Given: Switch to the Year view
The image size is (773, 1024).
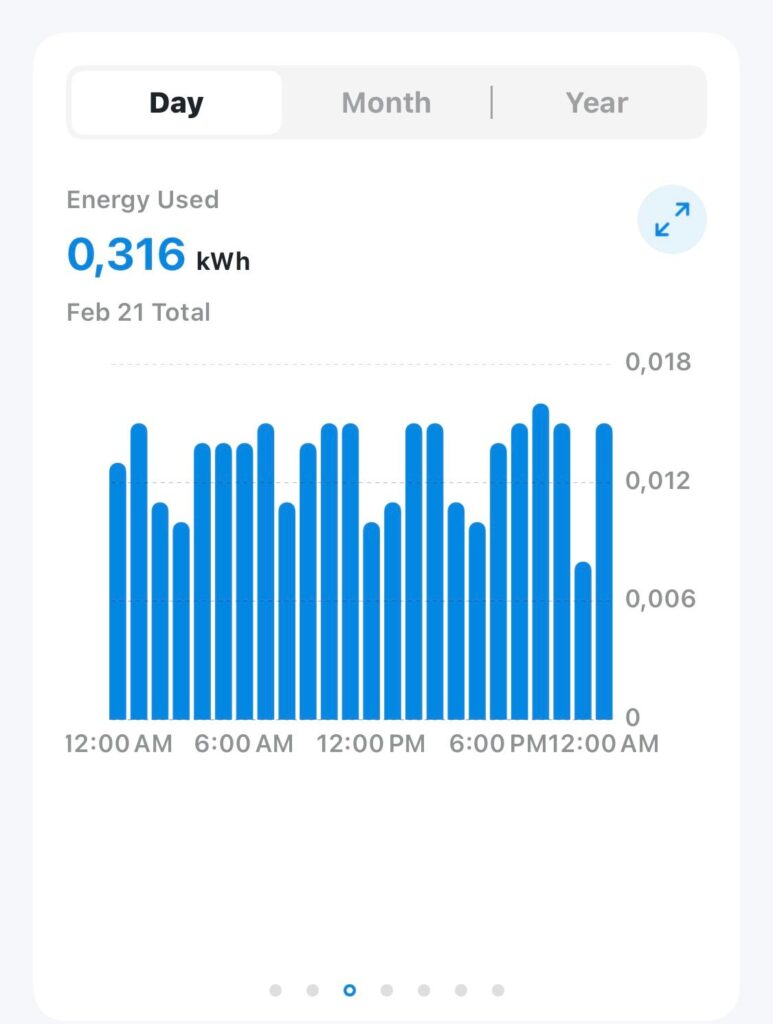Looking at the screenshot, I should [597, 103].
